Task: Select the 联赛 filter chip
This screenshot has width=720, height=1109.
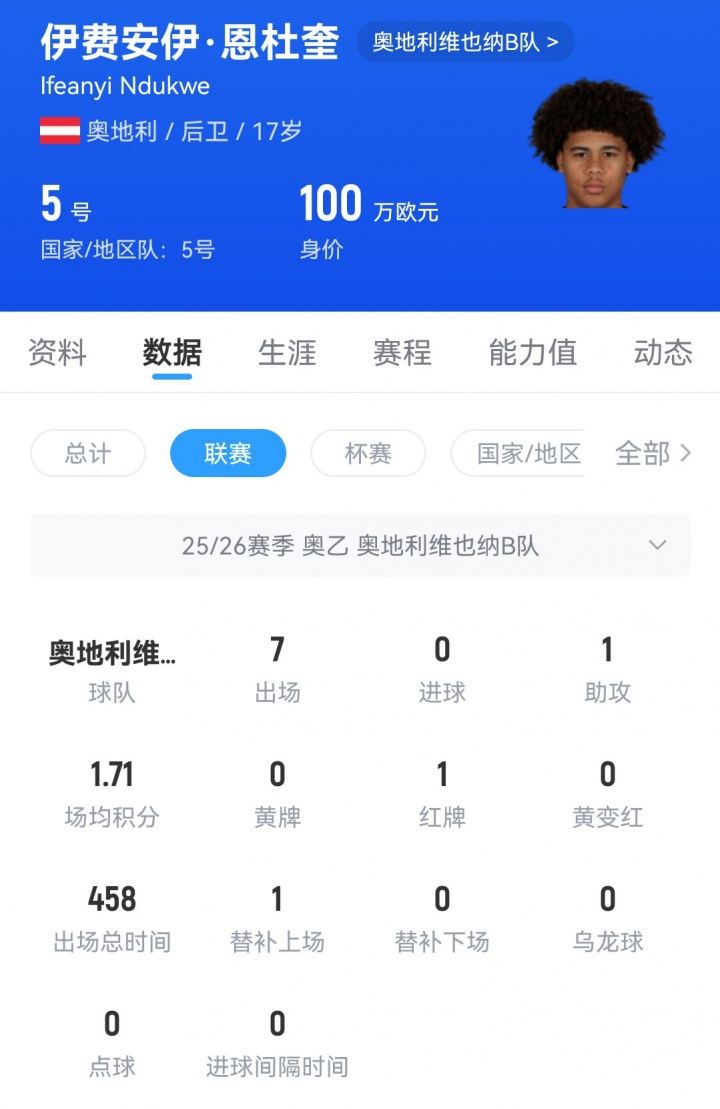Action: click(228, 454)
